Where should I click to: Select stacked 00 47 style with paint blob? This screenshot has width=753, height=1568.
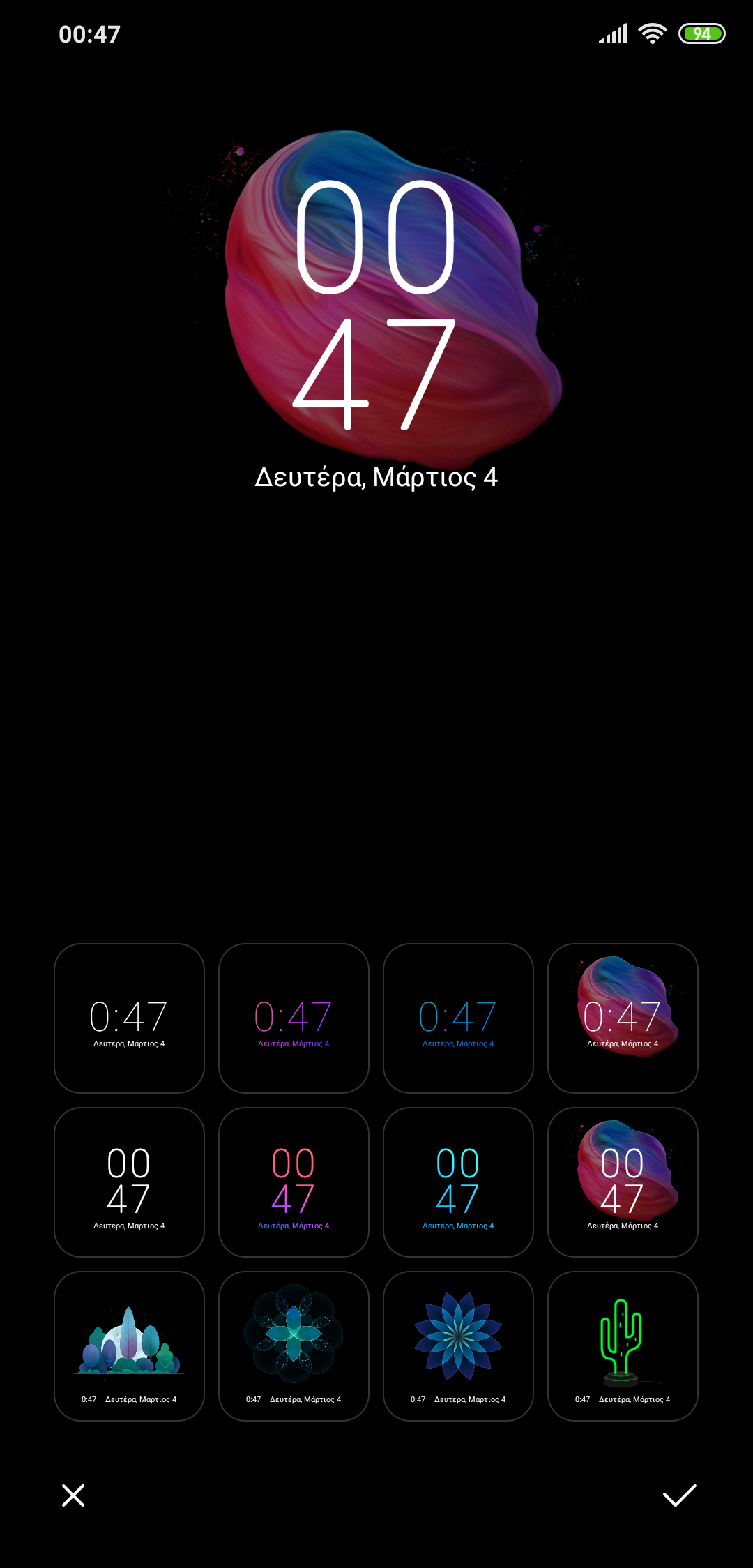(623, 1182)
